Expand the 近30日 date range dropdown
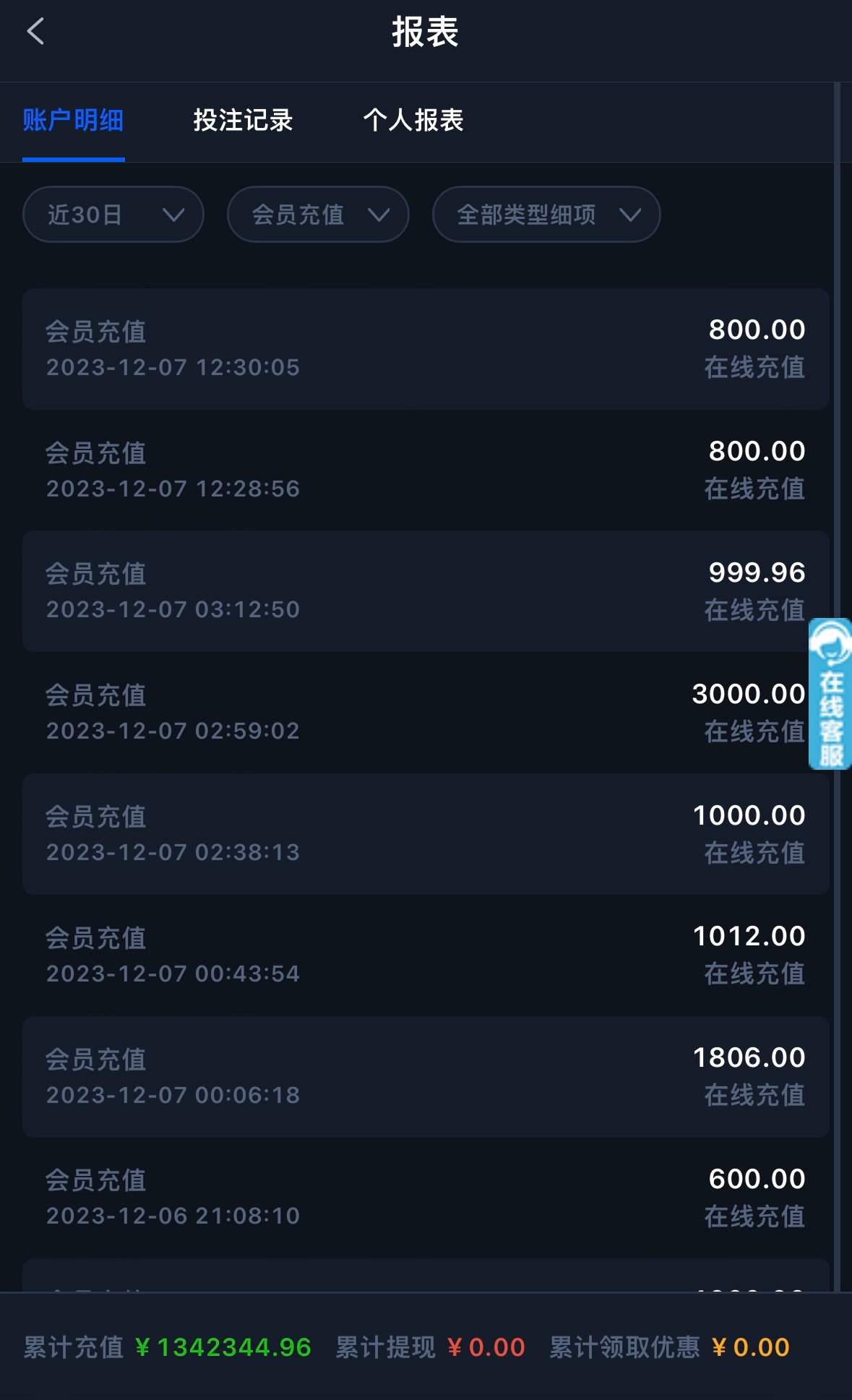The image size is (852, 1400). [x=113, y=215]
